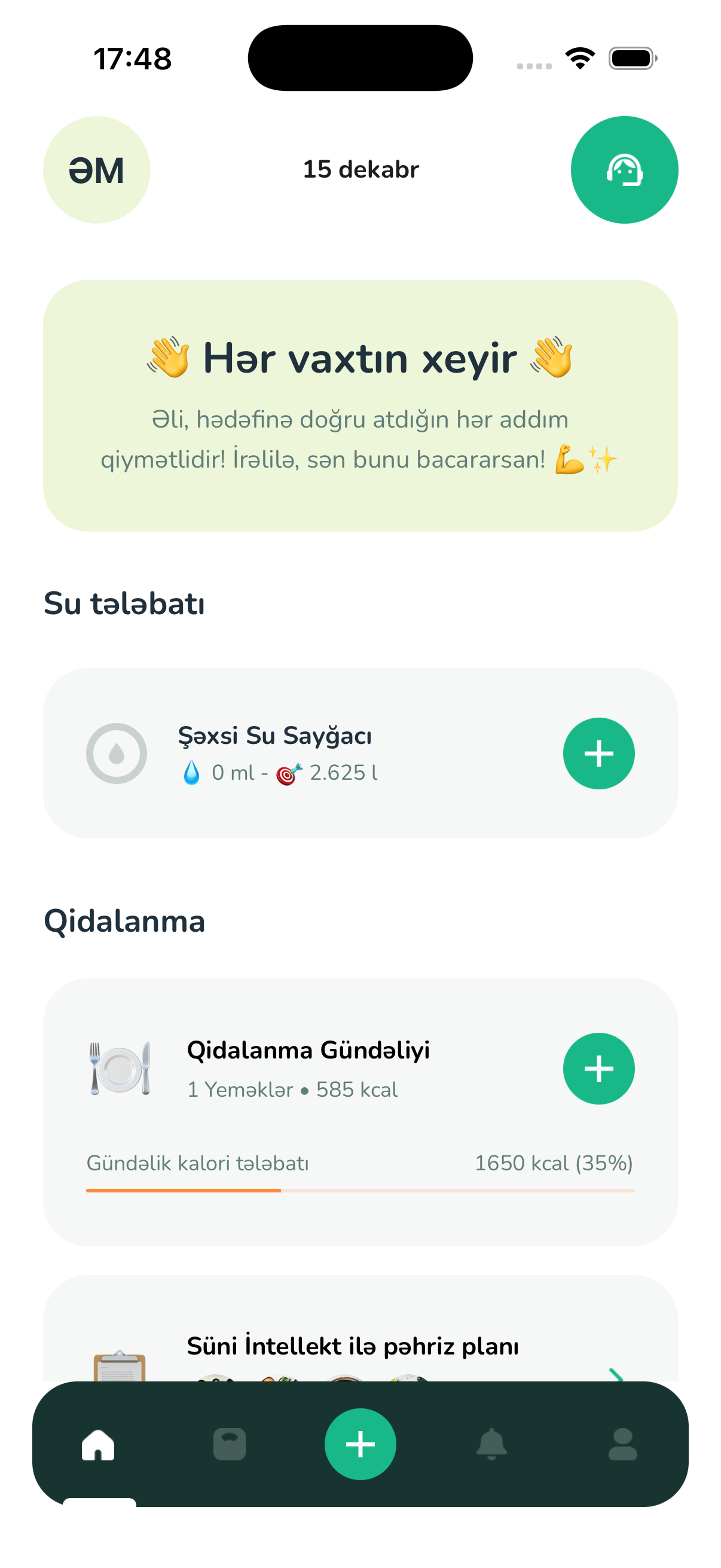Open the ƏM avatar circle
The width and height of the screenshot is (721, 1568).
click(96, 170)
